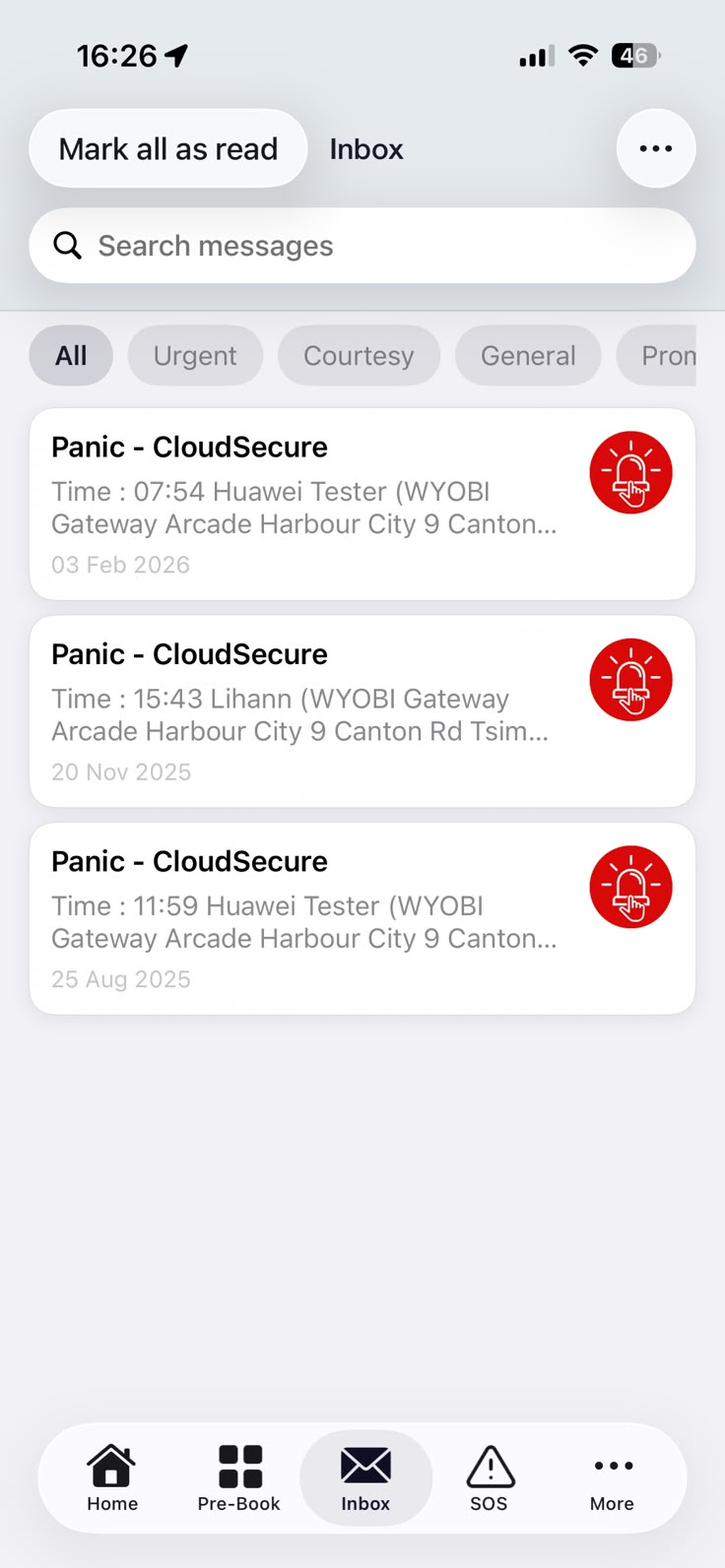Switch to the Pre-Book tab
Viewport: 725px width, 1568px height.
[239, 1478]
